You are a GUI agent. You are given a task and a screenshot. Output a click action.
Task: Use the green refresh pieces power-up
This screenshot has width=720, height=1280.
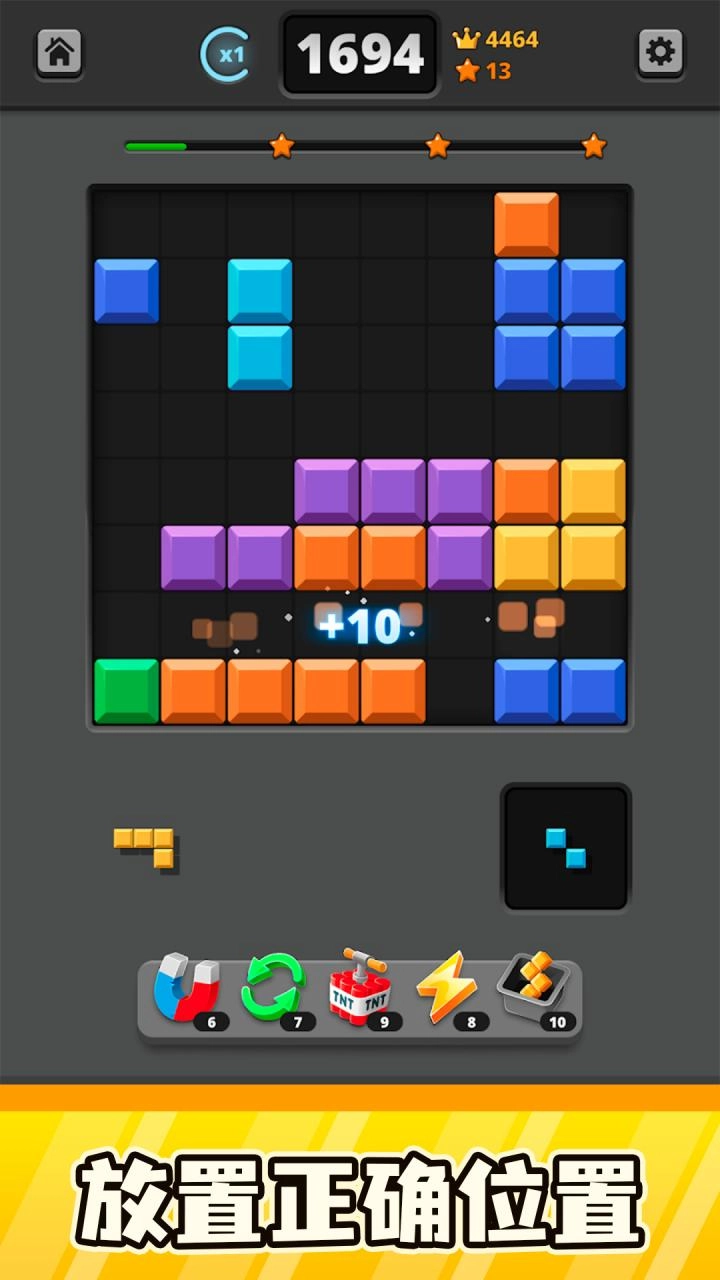point(272,986)
